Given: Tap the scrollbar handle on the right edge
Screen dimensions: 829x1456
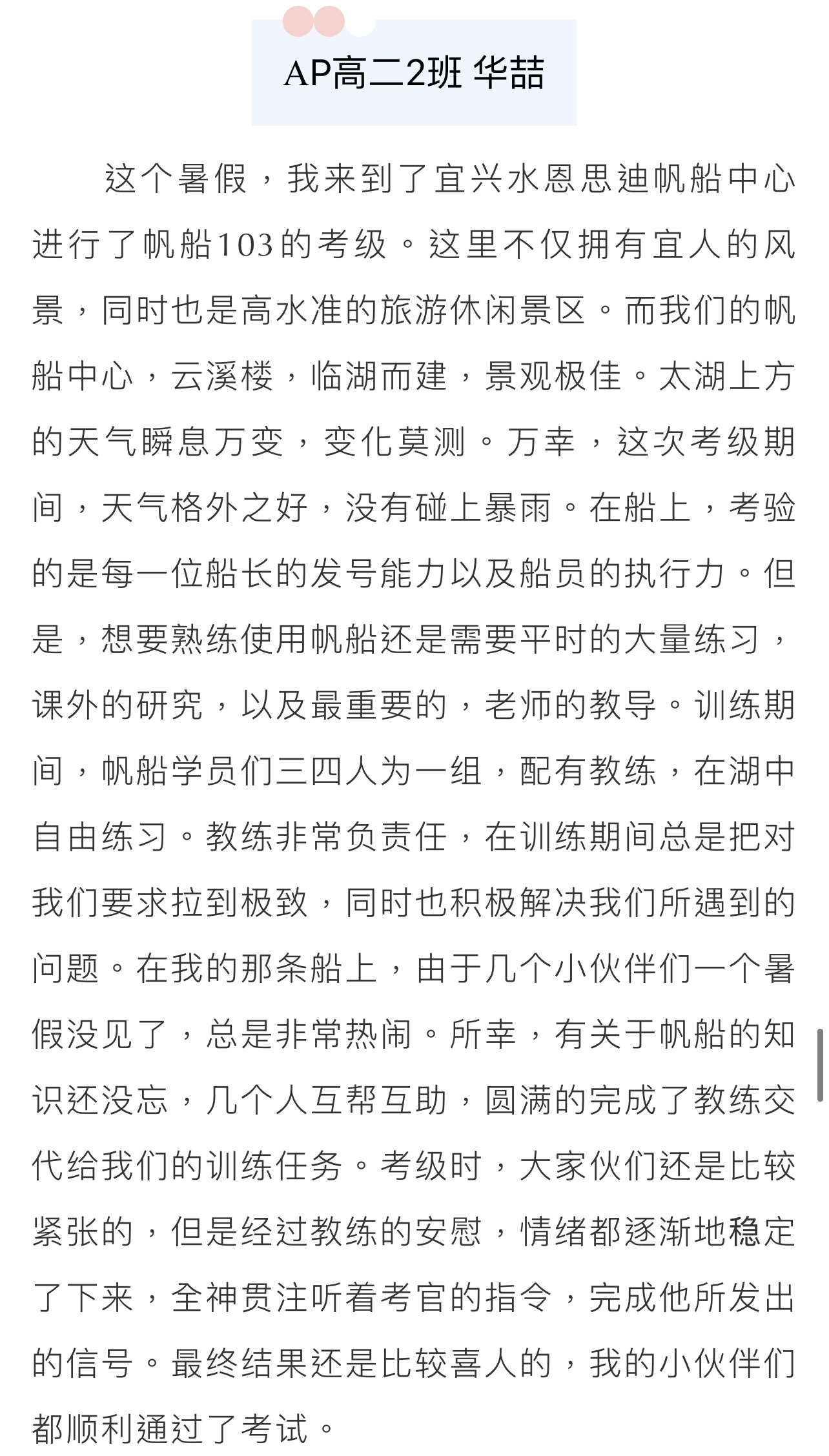Looking at the screenshot, I should [x=820, y=1066].
